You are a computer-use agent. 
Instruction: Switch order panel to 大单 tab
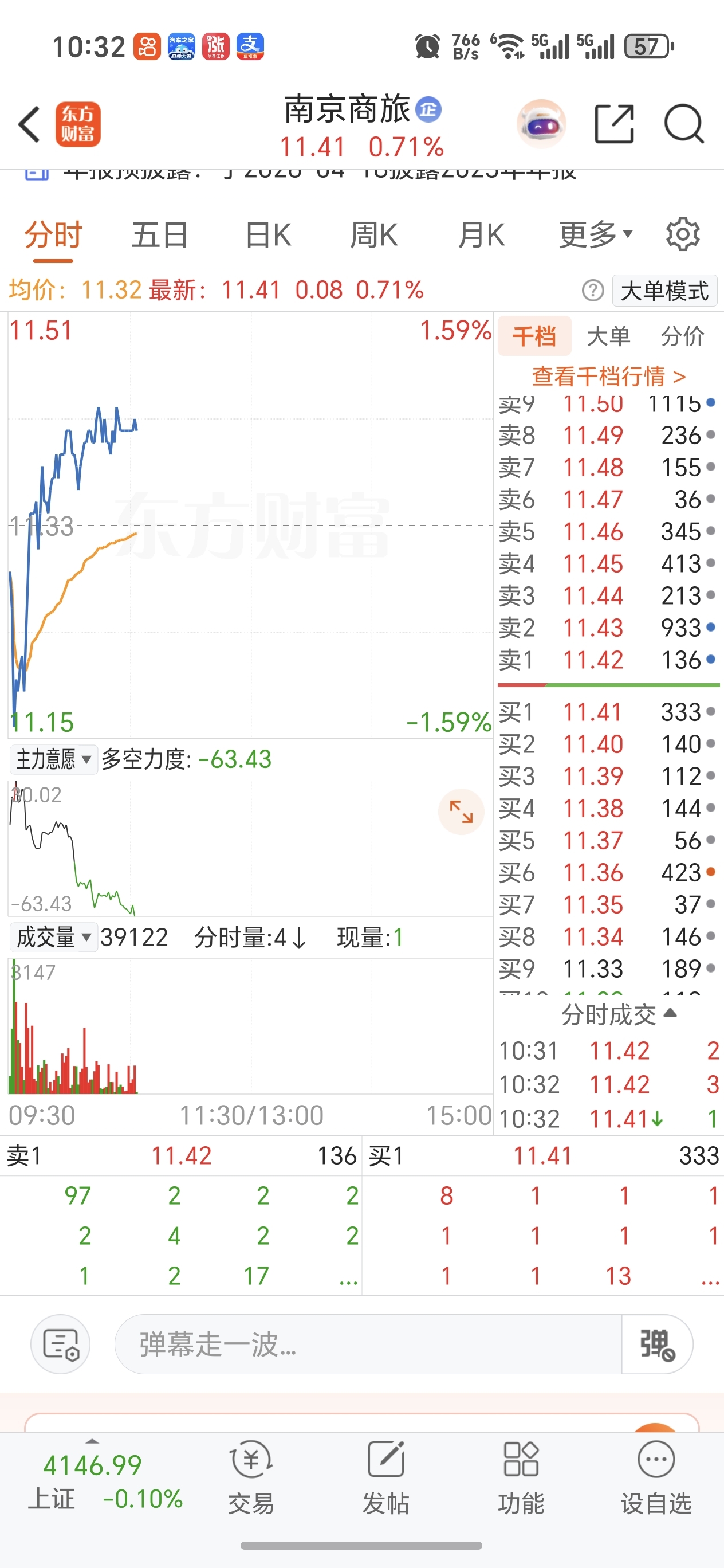(x=608, y=336)
